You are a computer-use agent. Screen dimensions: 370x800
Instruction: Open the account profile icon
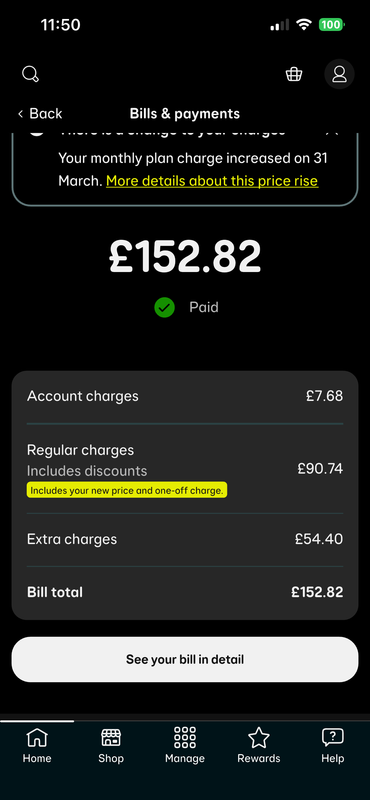pyautogui.click(x=339, y=74)
